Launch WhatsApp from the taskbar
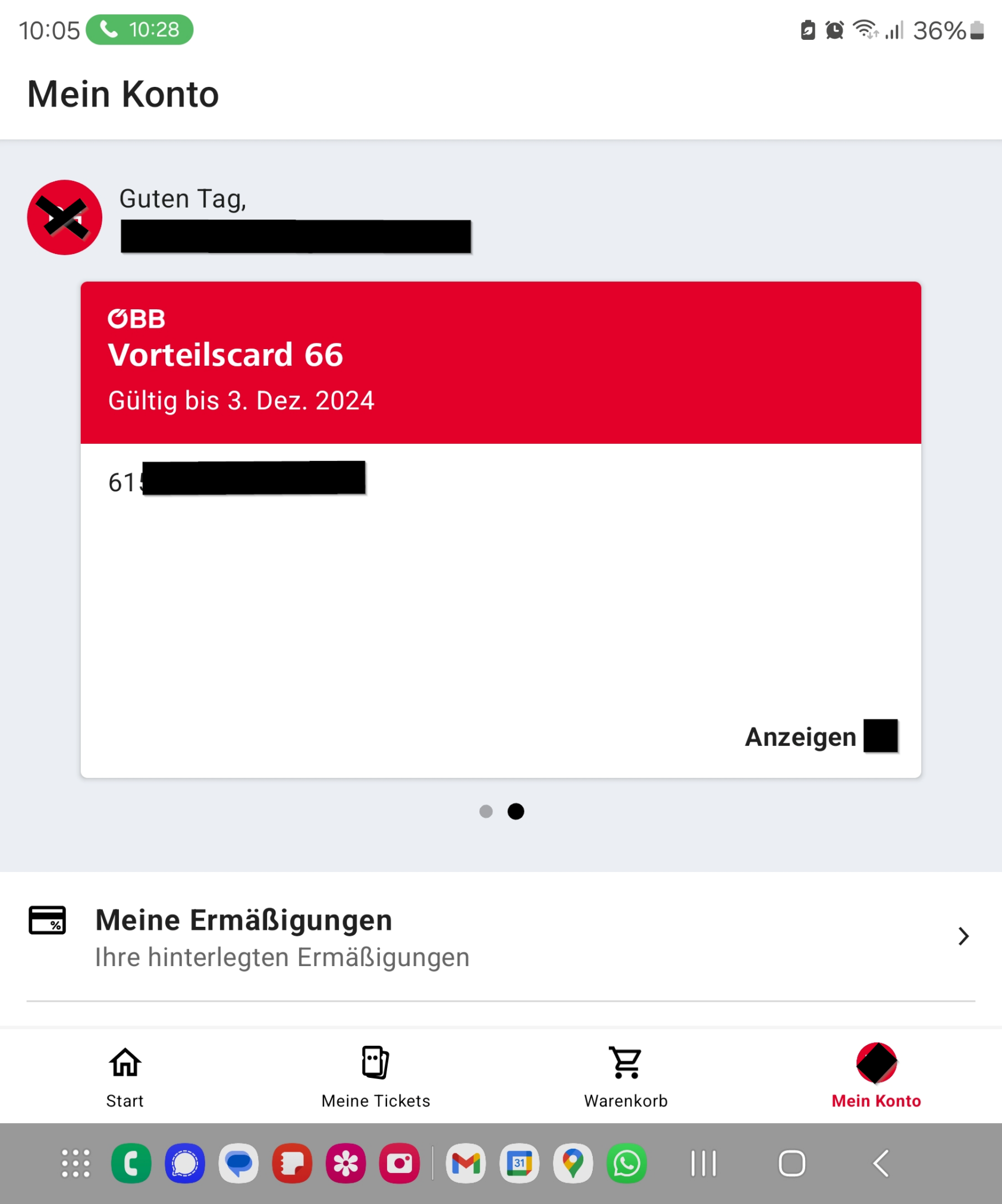 (627, 1164)
